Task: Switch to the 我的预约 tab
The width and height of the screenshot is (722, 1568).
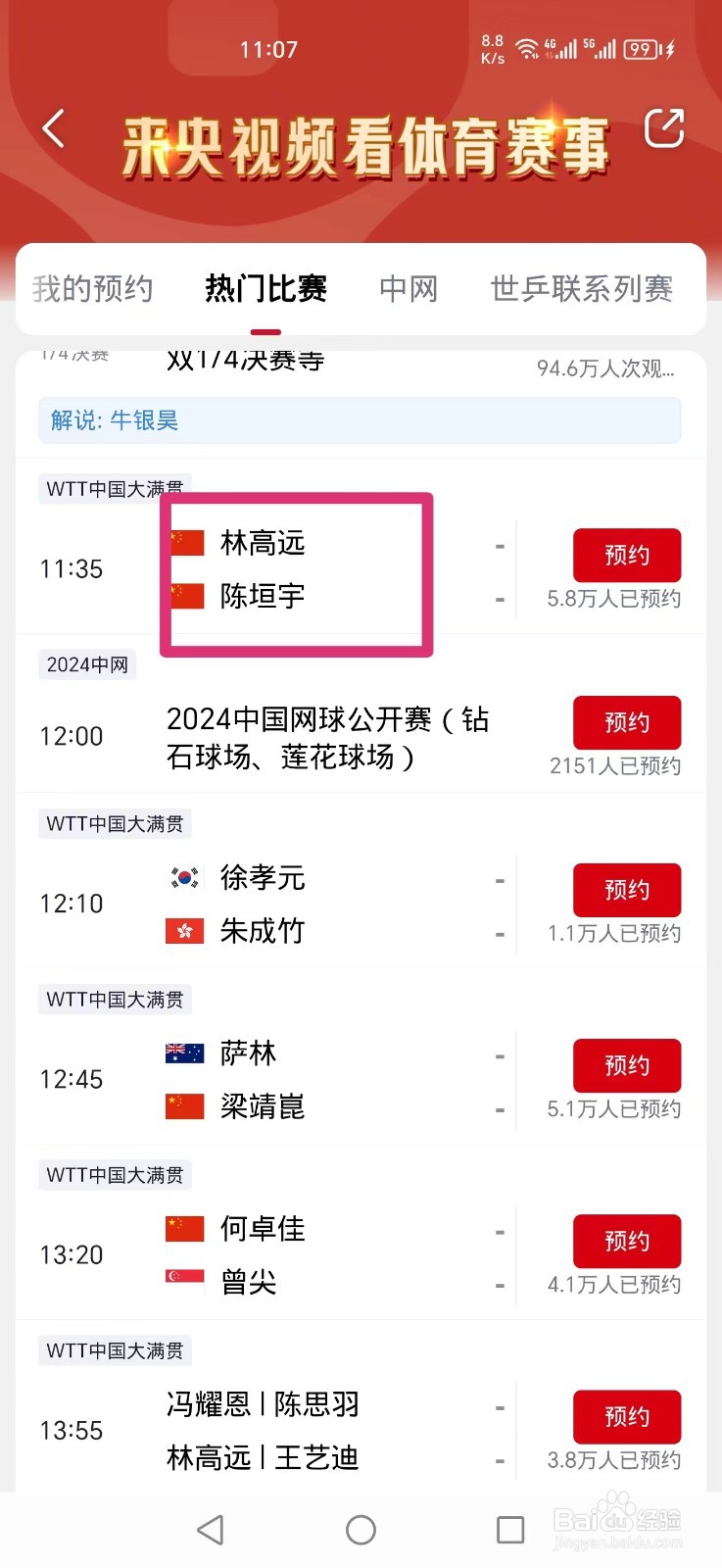Action: tap(92, 288)
